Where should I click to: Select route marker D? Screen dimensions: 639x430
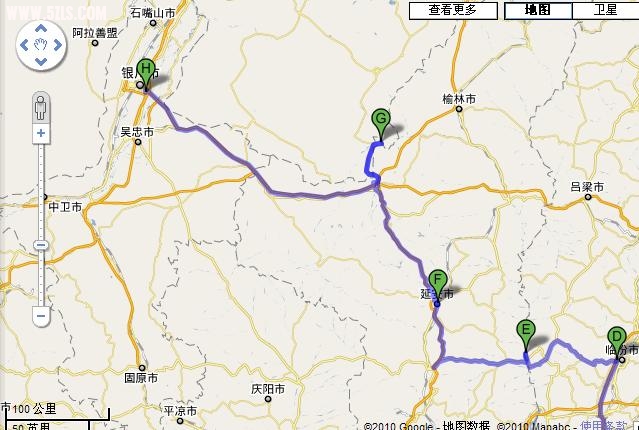[617, 337]
